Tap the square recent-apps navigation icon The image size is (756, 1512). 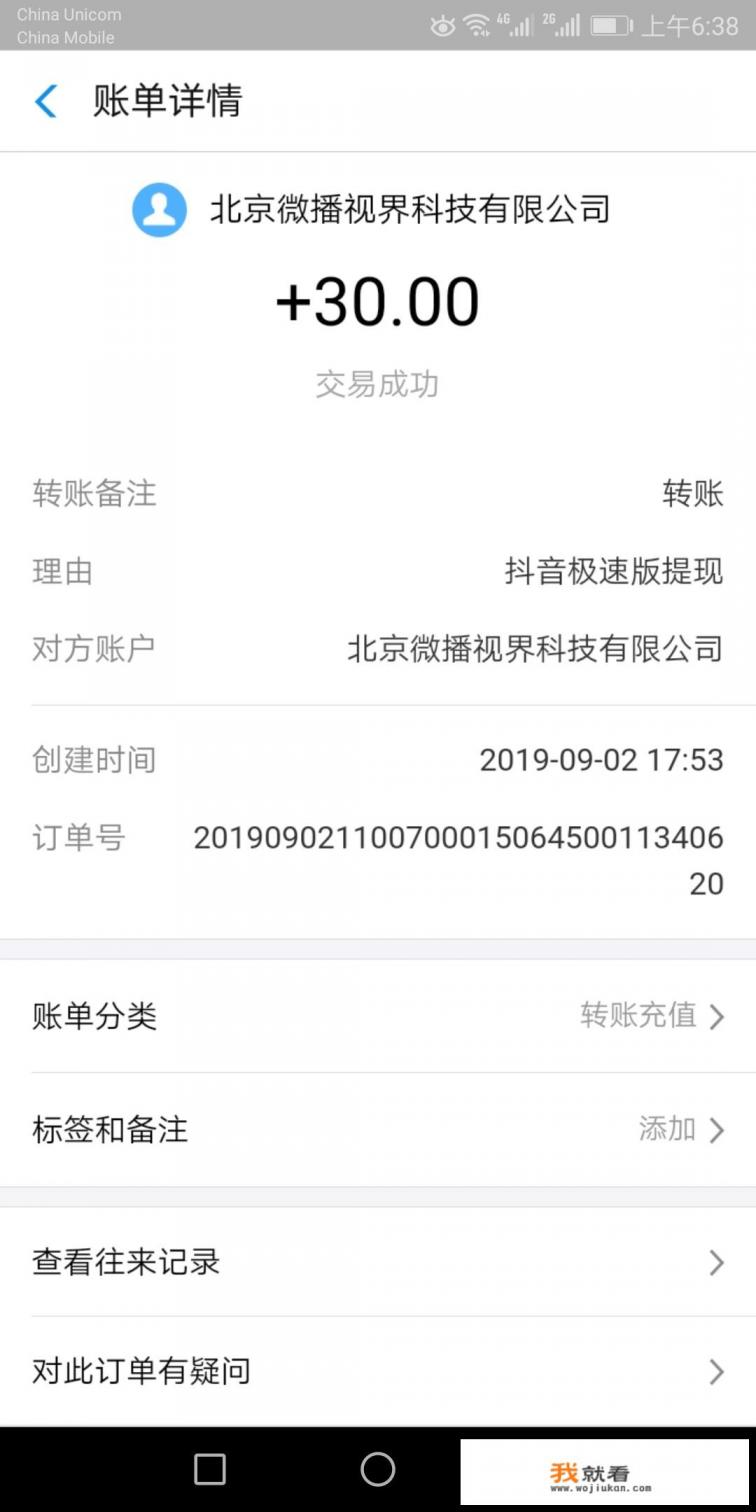(x=209, y=1470)
